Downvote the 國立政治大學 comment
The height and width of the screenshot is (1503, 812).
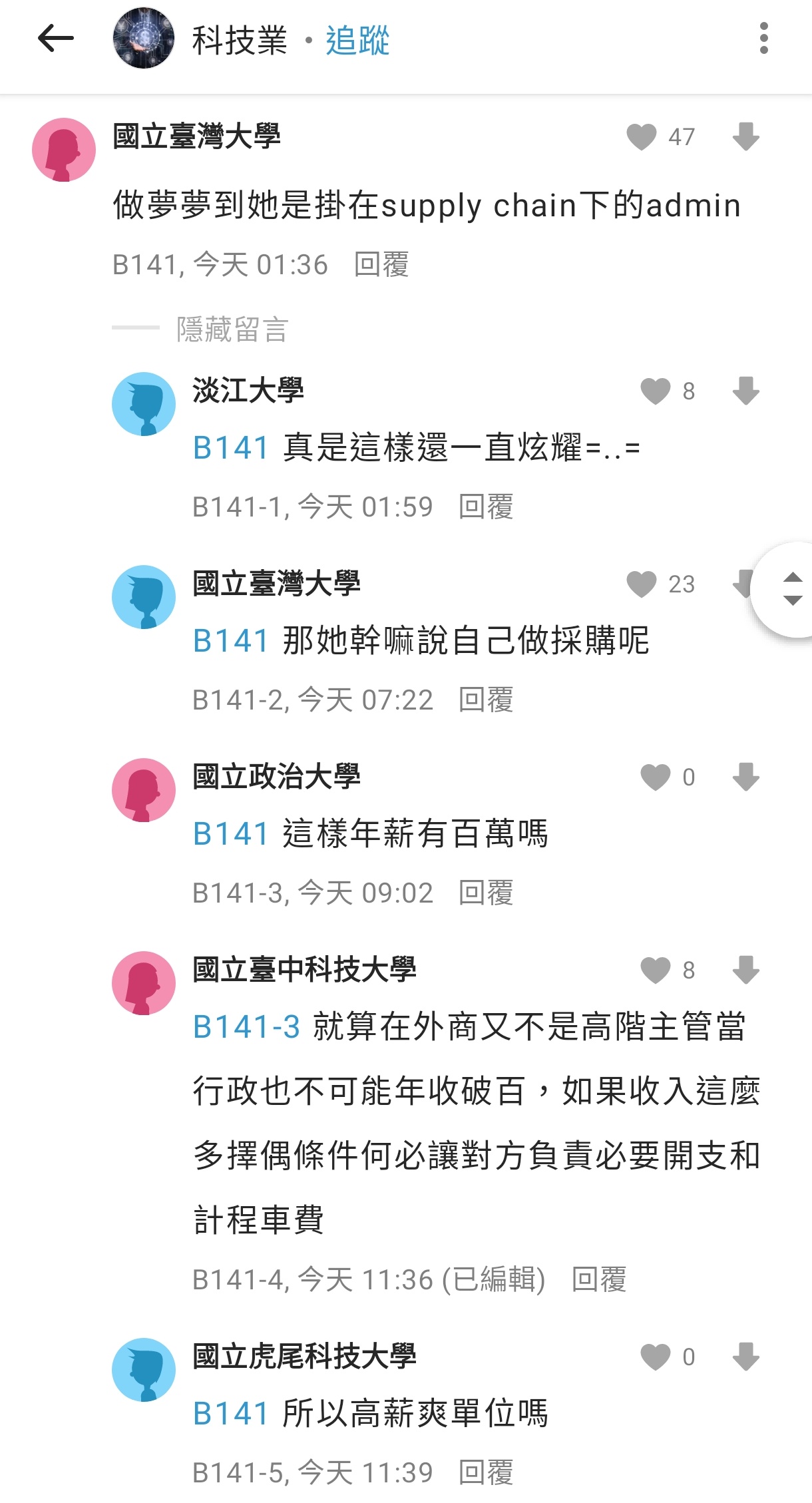coord(745,777)
